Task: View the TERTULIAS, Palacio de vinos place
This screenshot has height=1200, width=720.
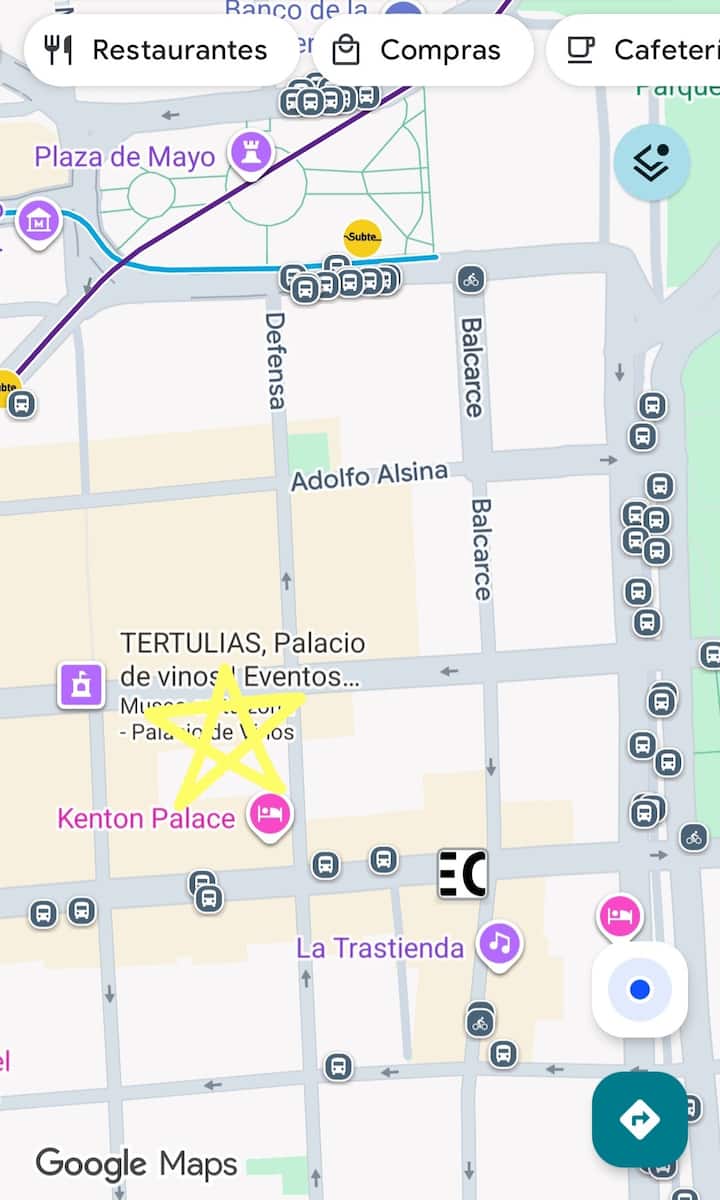Action: coord(82,686)
